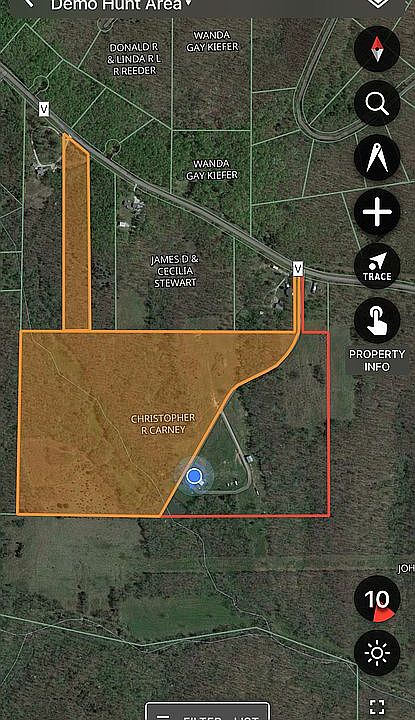
Task: Go back with the top-left arrow
Action: pos(28,3)
